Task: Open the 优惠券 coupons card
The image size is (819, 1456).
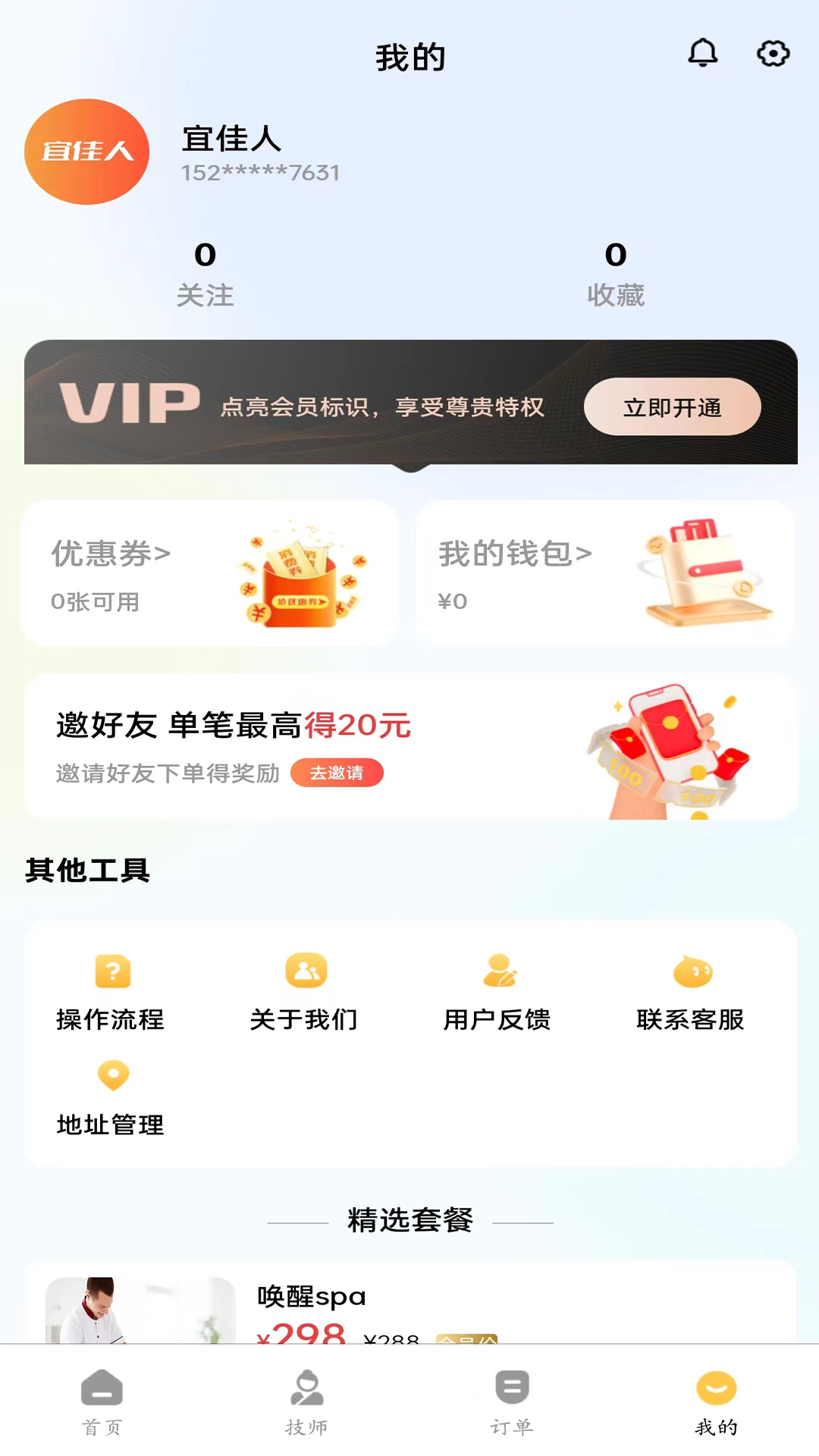Action: [209, 573]
